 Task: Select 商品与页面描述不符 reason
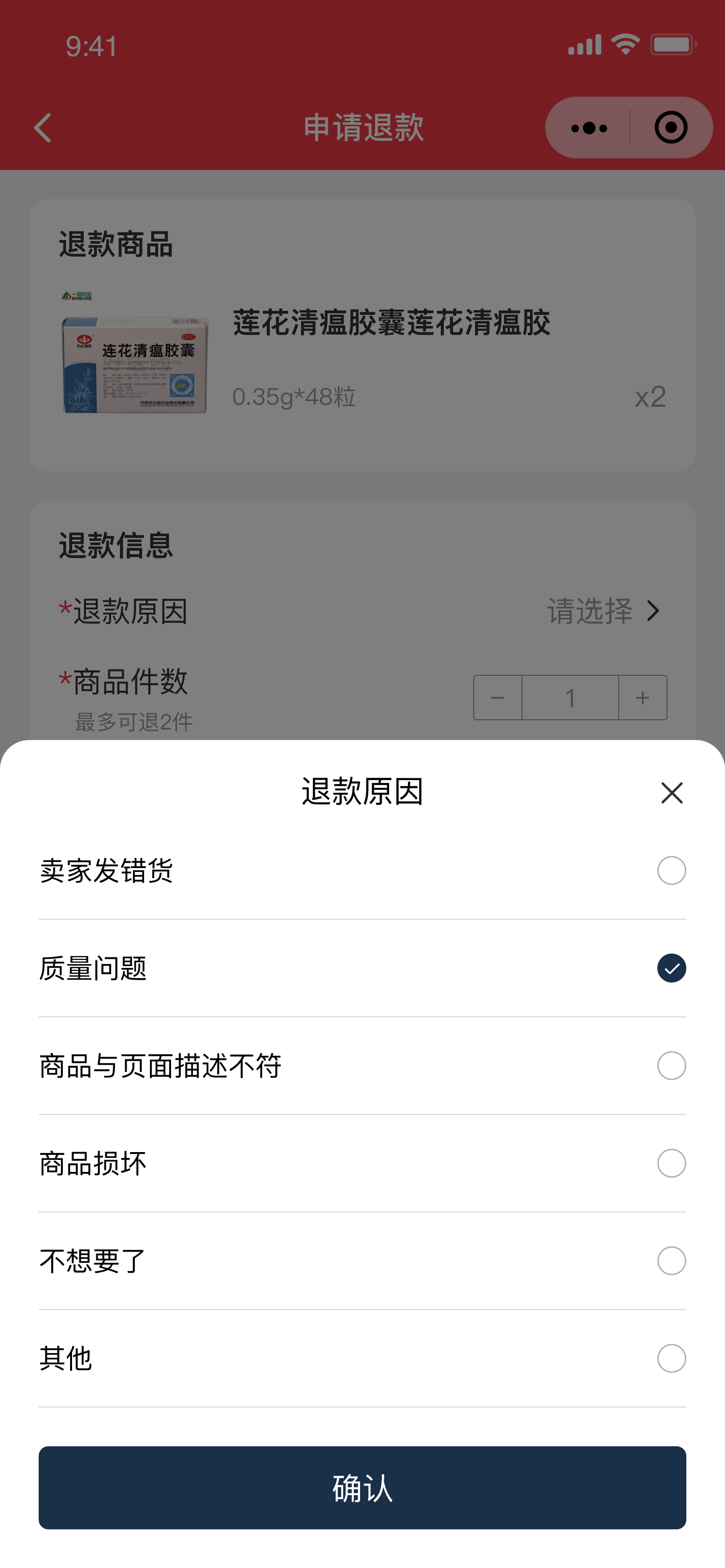pos(671,1066)
